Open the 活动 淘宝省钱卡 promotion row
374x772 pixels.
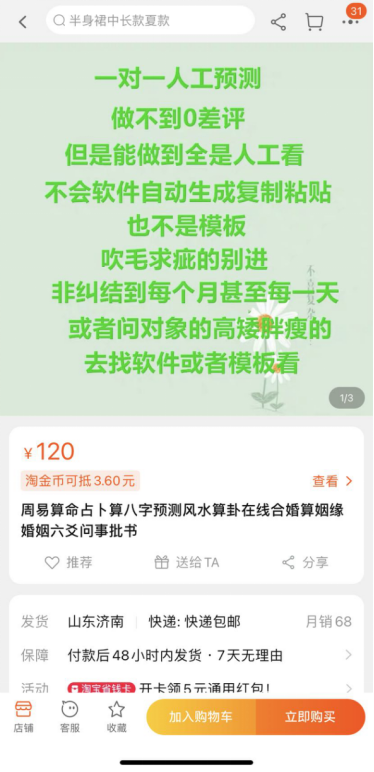187,687
